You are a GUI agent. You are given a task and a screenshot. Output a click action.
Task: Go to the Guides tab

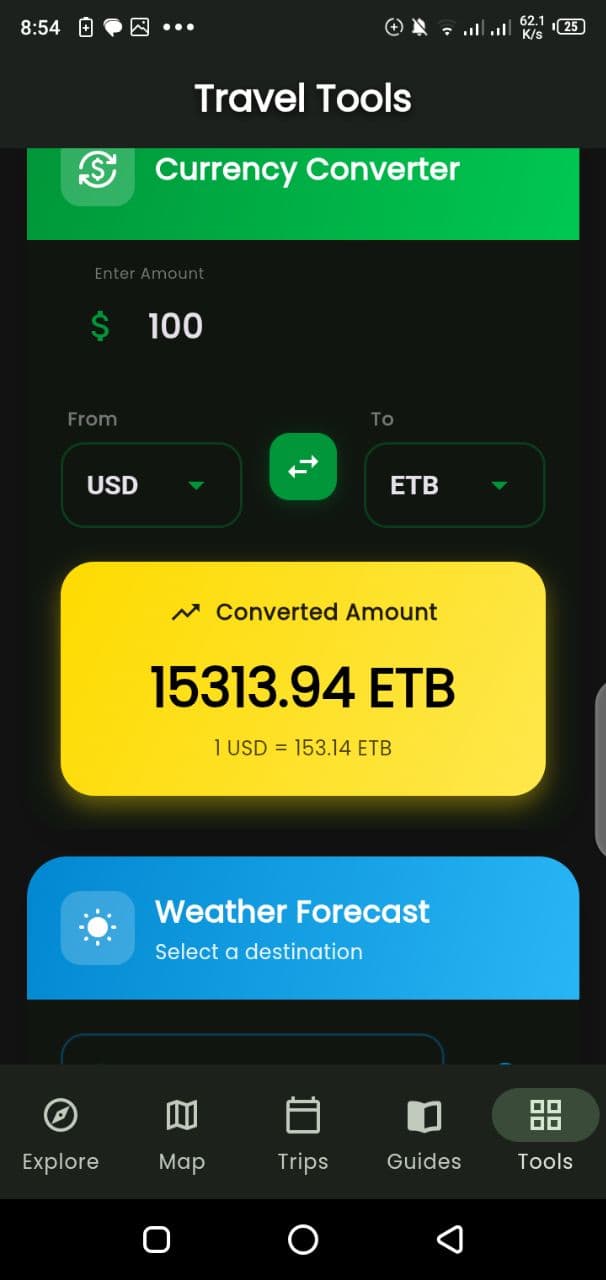(x=424, y=1134)
